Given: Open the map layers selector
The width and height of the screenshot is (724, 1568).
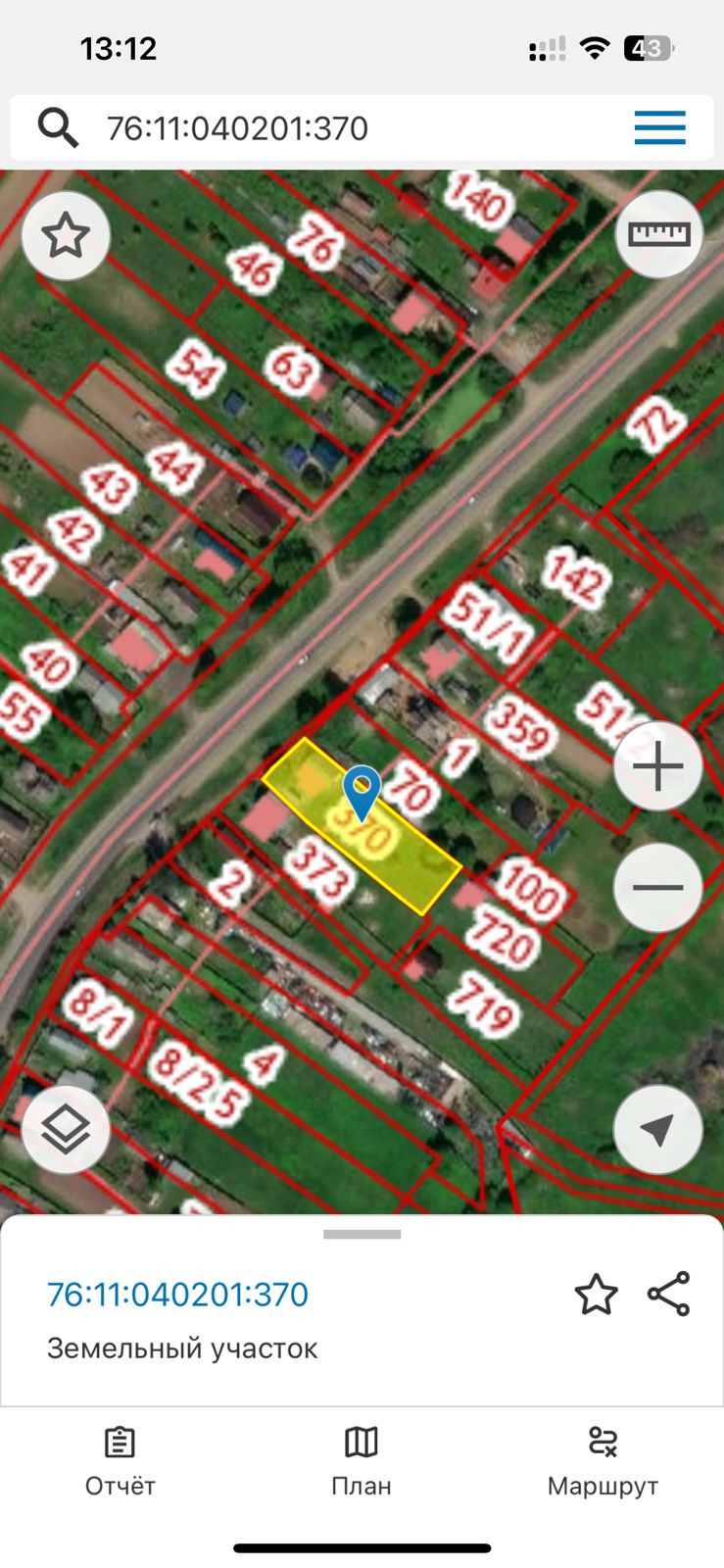Looking at the screenshot, I should pyautogui.click(x=66, y=1130).
